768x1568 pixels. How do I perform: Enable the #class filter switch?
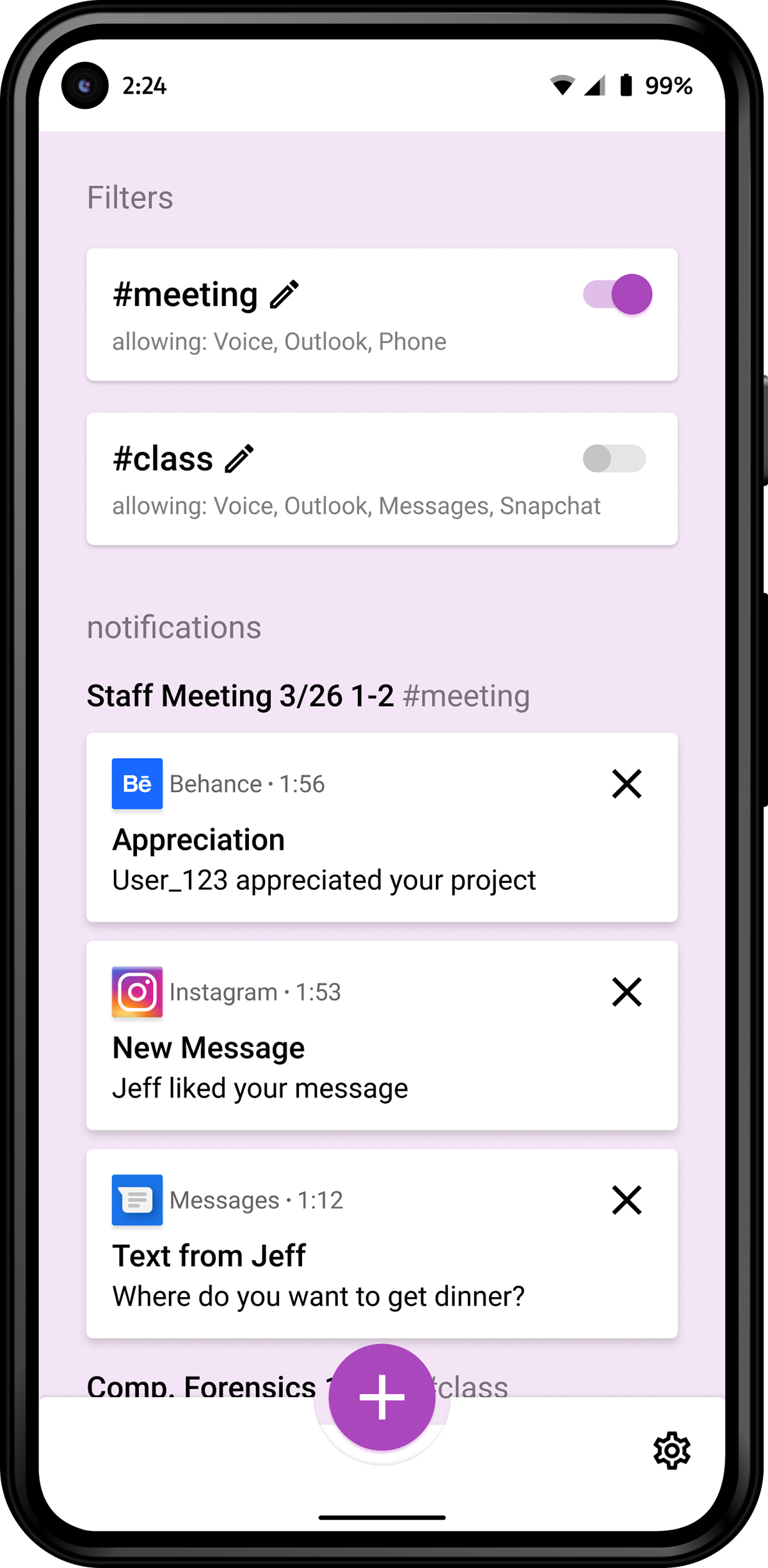click(x=614, y=458)
